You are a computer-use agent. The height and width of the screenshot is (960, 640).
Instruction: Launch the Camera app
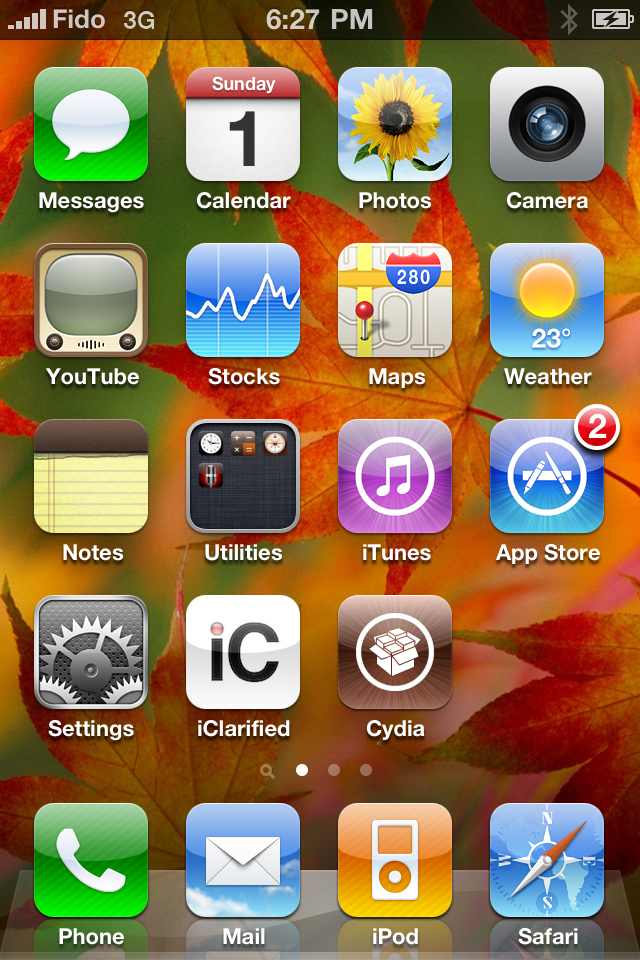click(x=547, y=124)
